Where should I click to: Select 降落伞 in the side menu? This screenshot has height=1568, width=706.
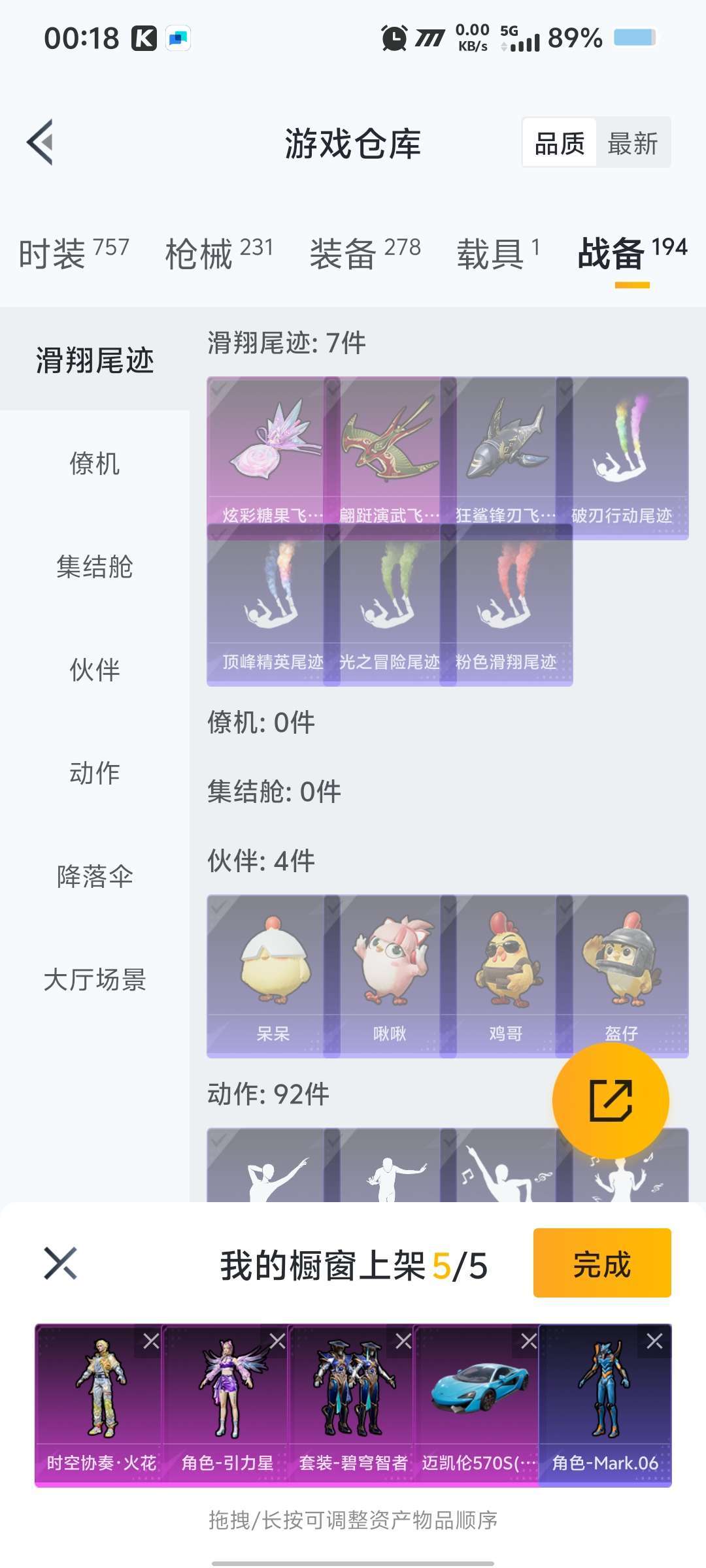point(95,876)
